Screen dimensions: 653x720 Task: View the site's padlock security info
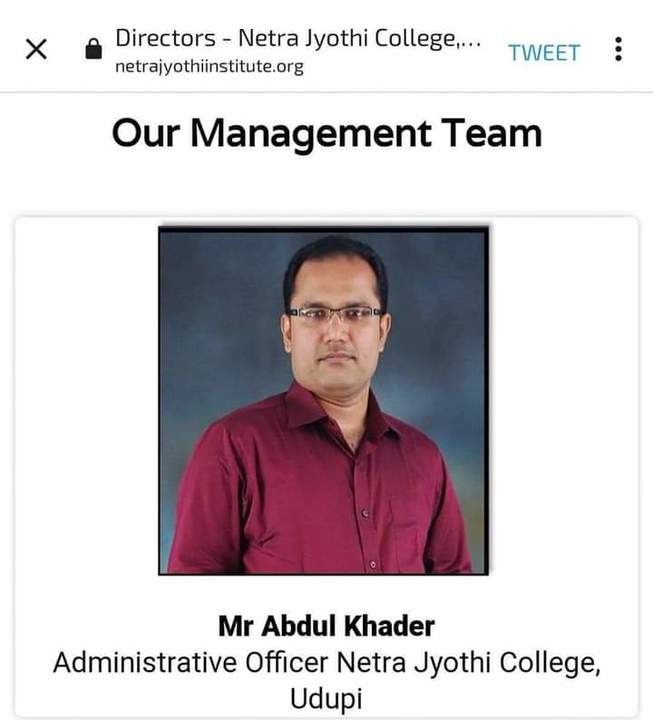[x=93, y=49]
